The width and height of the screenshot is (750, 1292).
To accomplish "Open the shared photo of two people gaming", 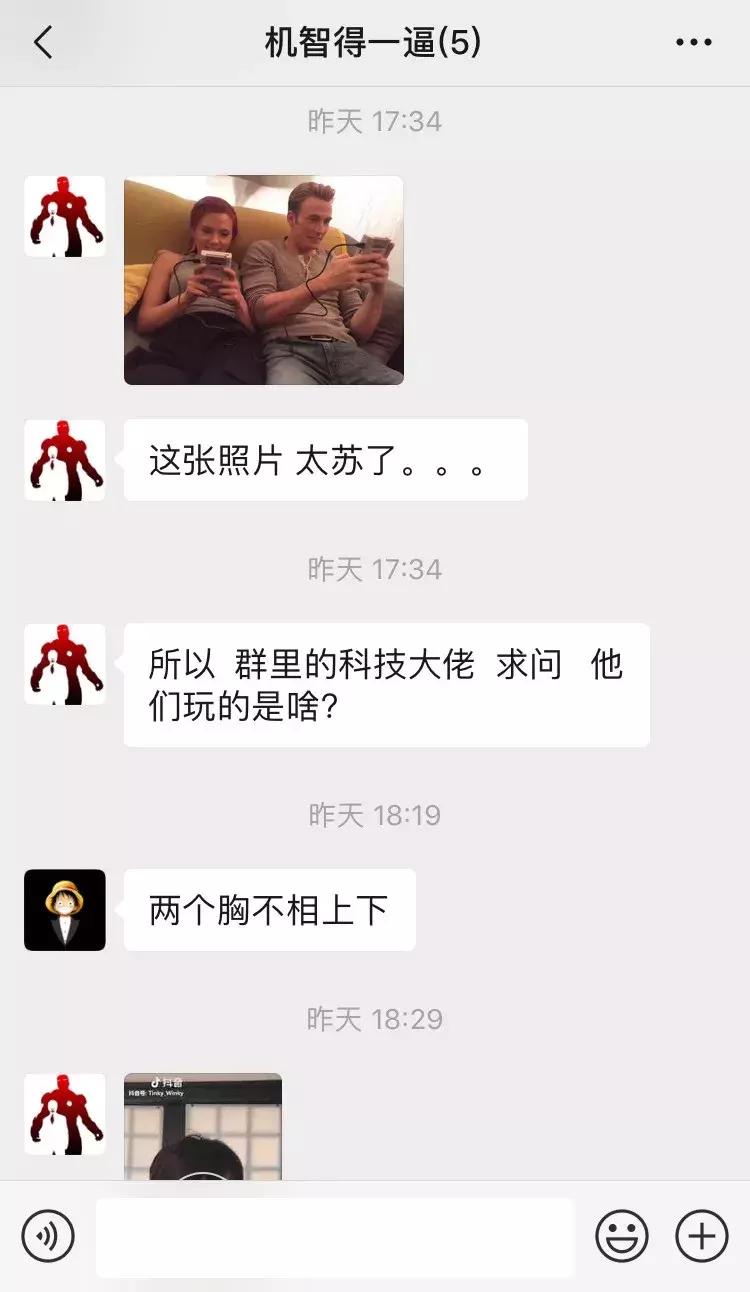I will point(263,281).
